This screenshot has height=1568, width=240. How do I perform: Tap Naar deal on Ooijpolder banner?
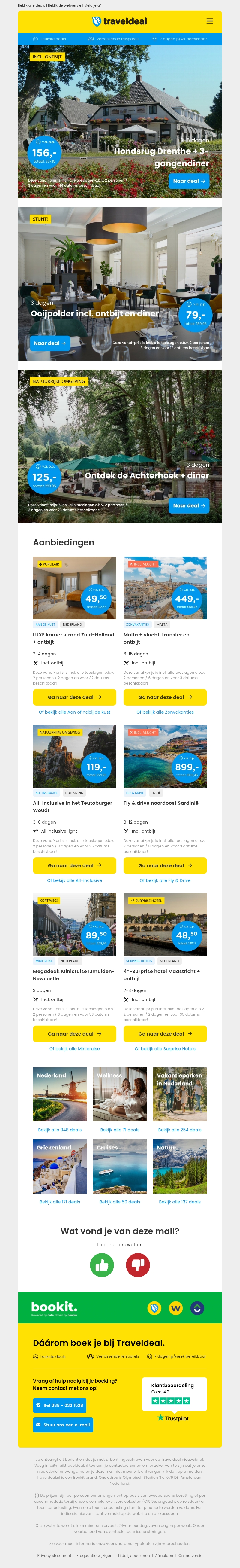point(50,343)
